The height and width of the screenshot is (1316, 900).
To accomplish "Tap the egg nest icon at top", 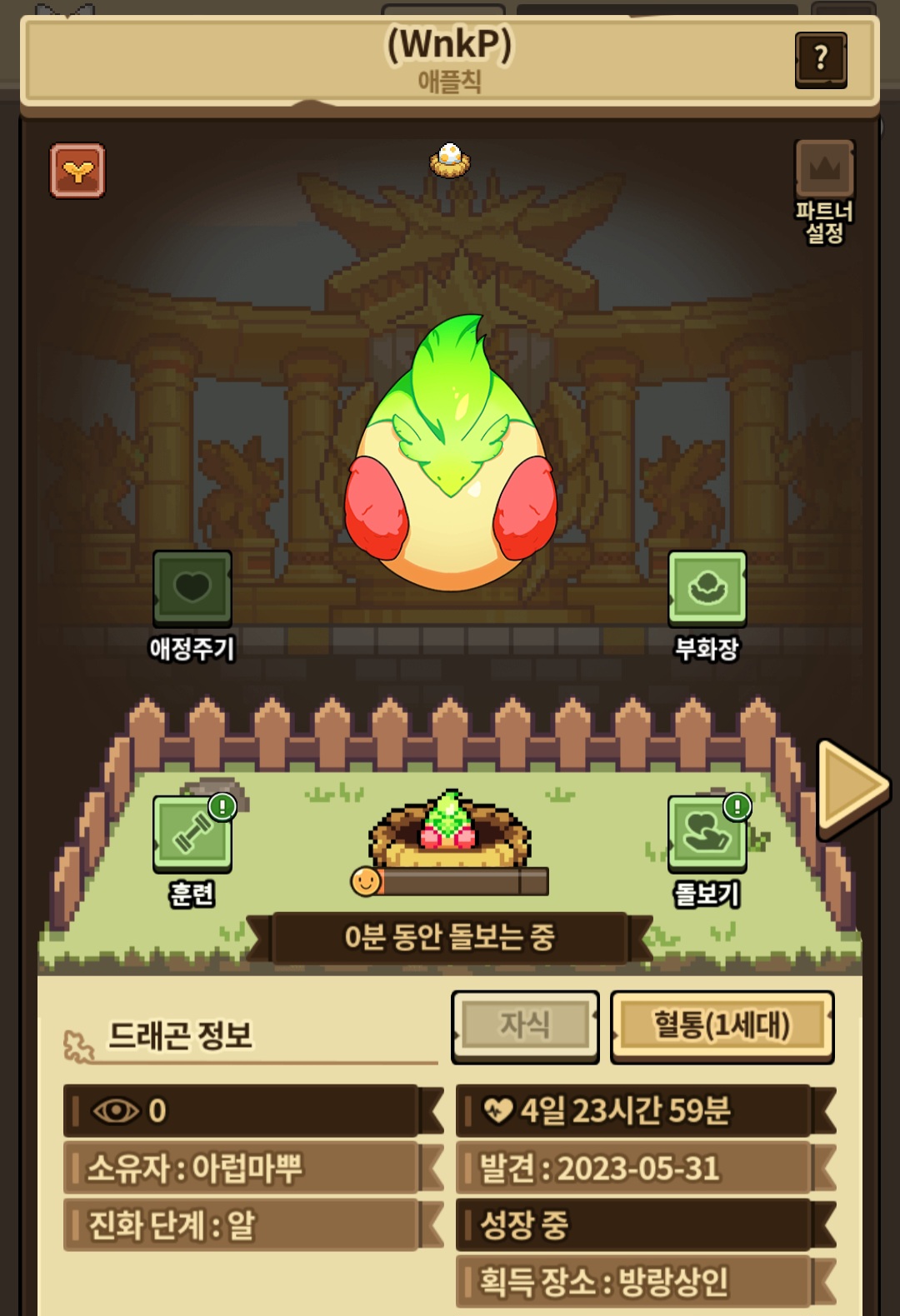I will tap(450, 159).
